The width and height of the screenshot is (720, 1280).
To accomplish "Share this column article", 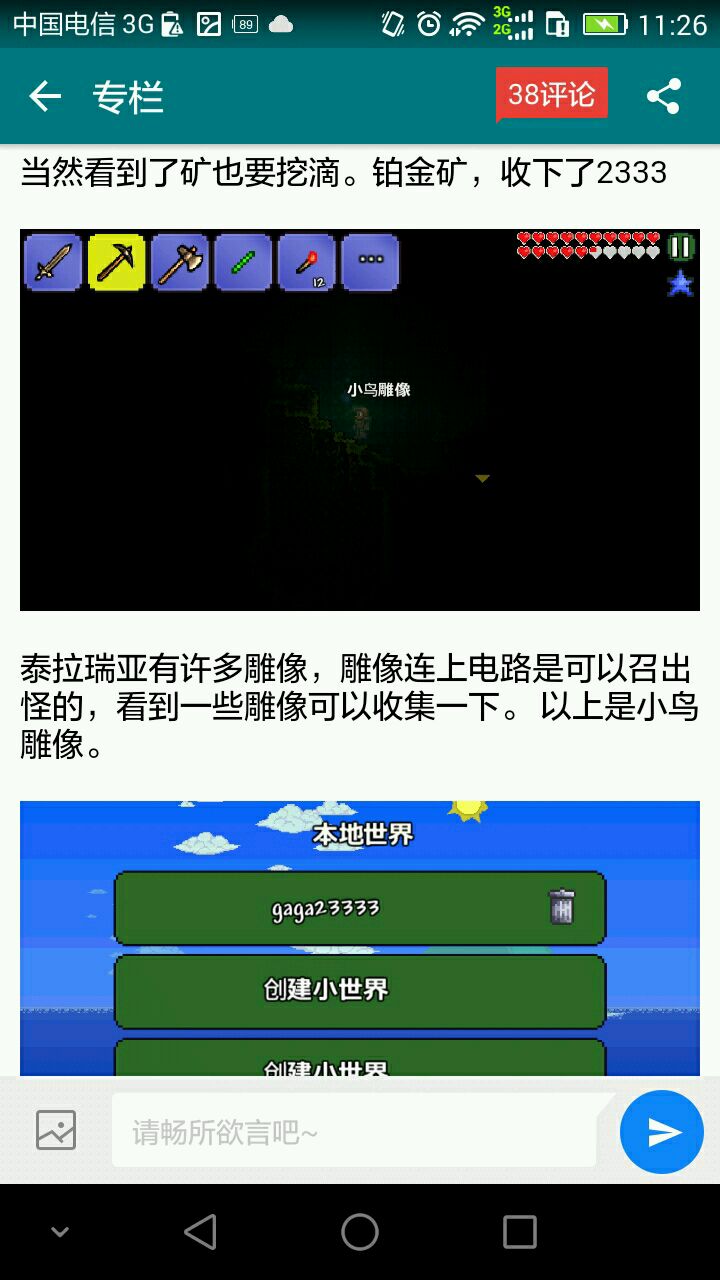I will point(663,96).
